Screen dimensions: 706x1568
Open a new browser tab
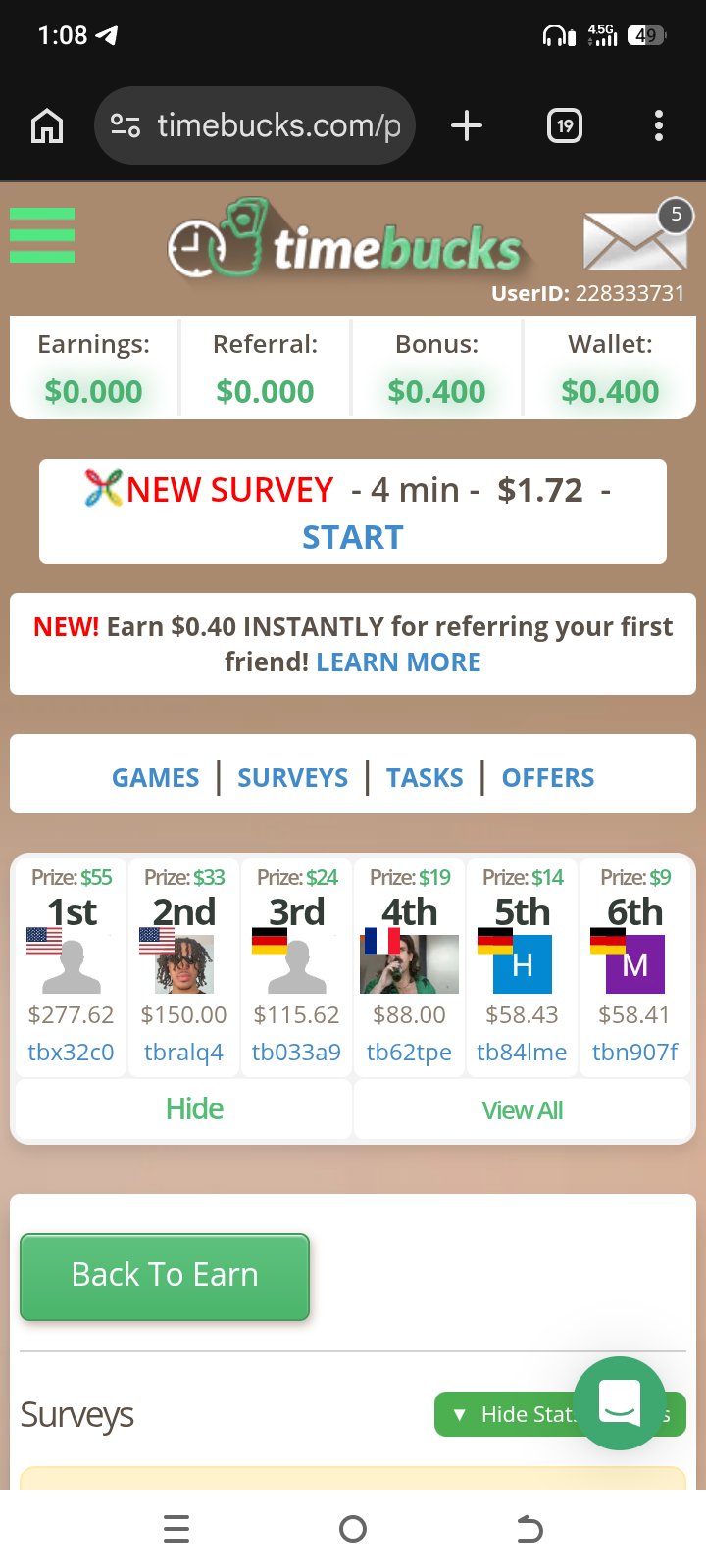coord(467,125)
